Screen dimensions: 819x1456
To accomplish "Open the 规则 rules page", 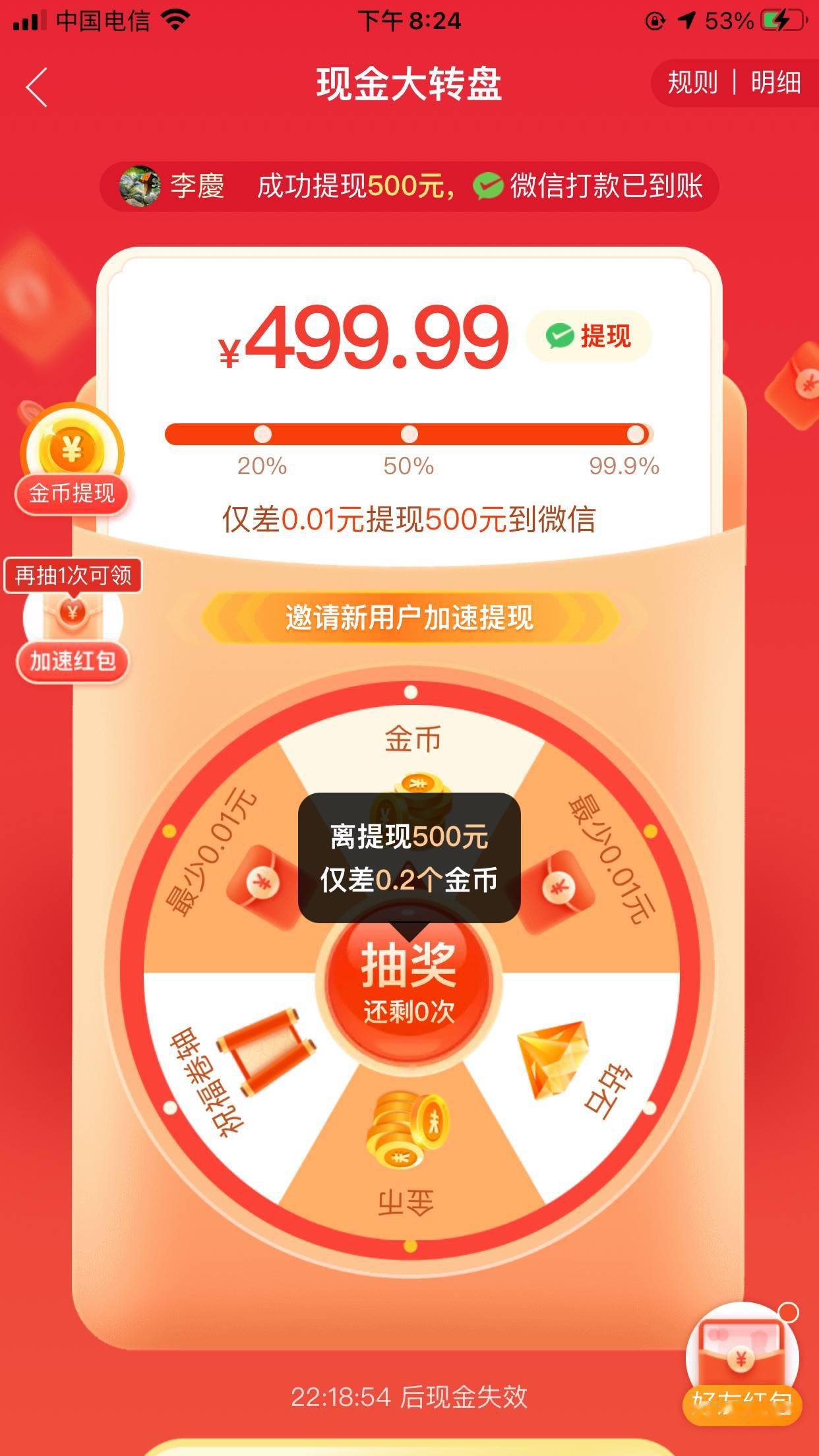I will point(692,83).
